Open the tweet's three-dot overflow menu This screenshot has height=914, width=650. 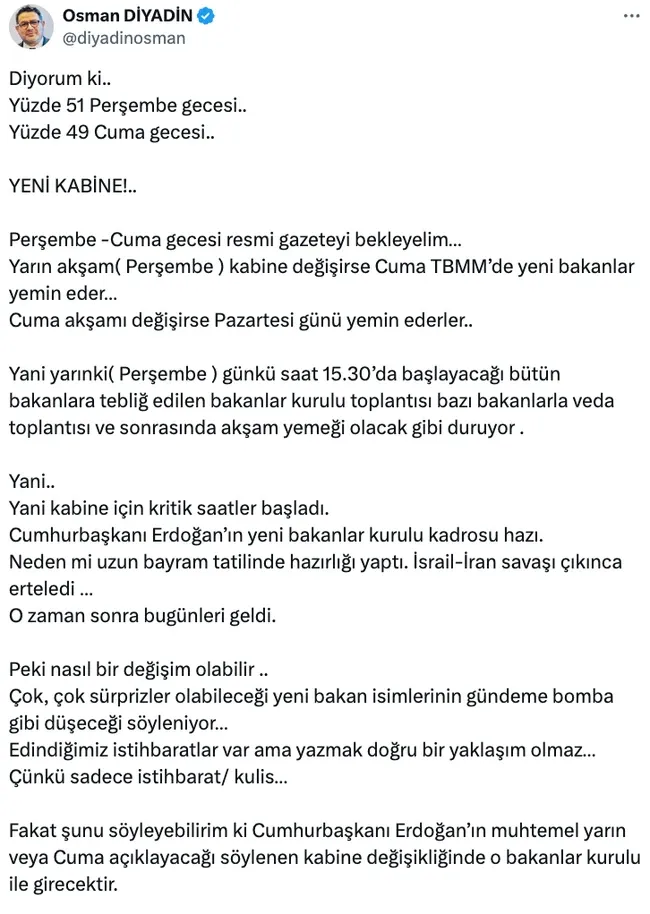(x=631, y=16)
